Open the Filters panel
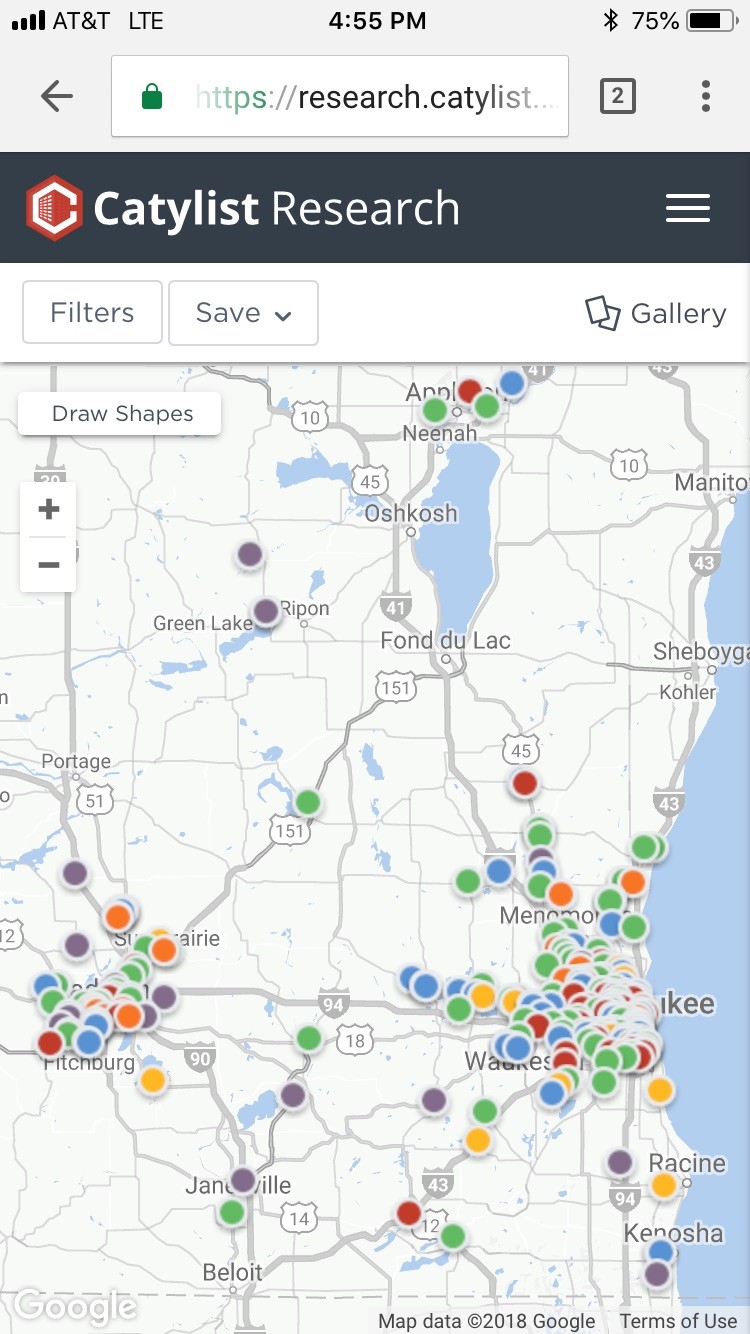This screenshot has height=1334, width=750. (92, 313)
